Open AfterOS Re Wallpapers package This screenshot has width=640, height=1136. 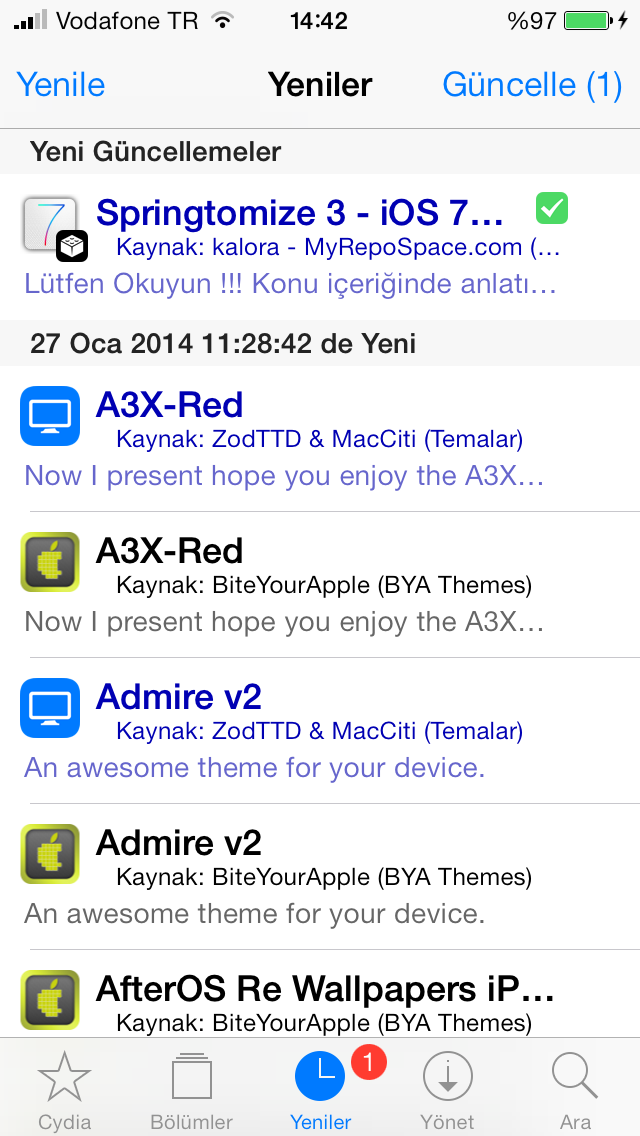320,993
